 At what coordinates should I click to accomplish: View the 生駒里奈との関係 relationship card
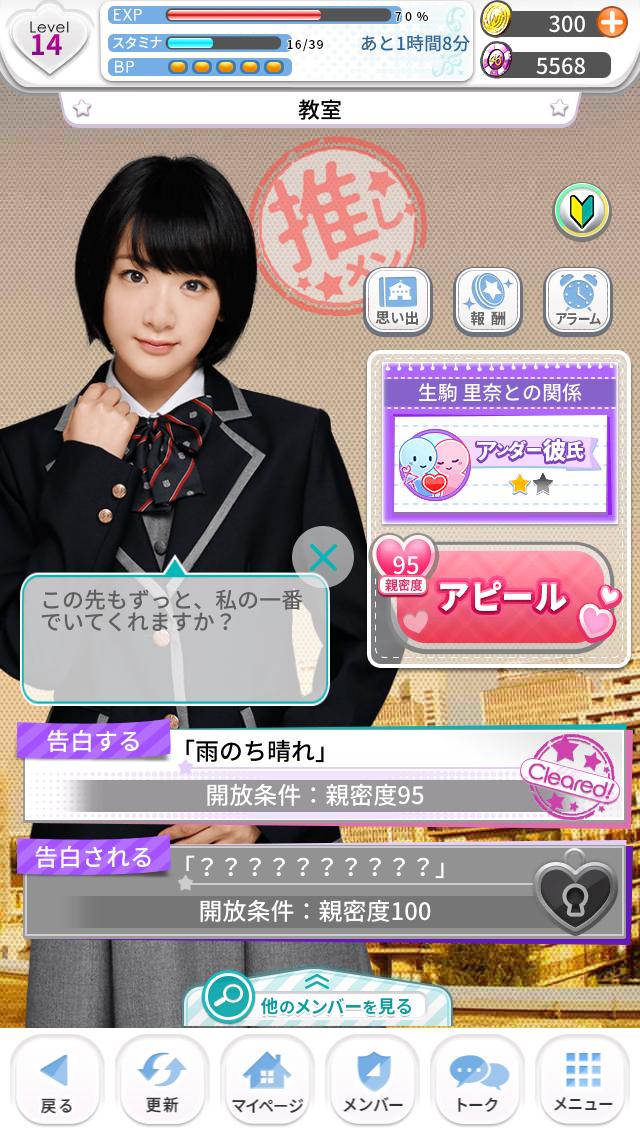click(499, 443)
